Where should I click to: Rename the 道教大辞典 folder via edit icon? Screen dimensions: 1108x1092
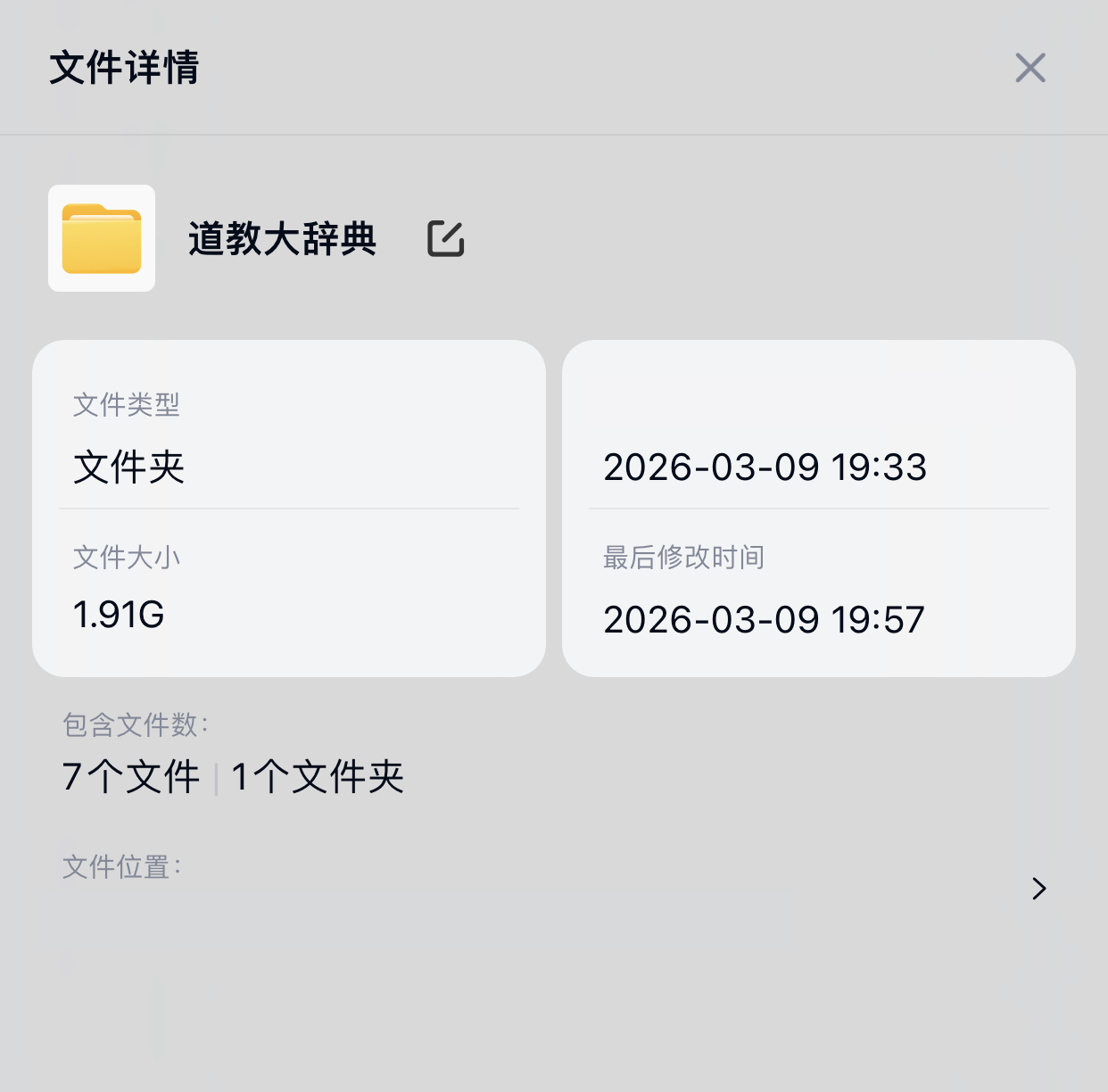point(446,238)
